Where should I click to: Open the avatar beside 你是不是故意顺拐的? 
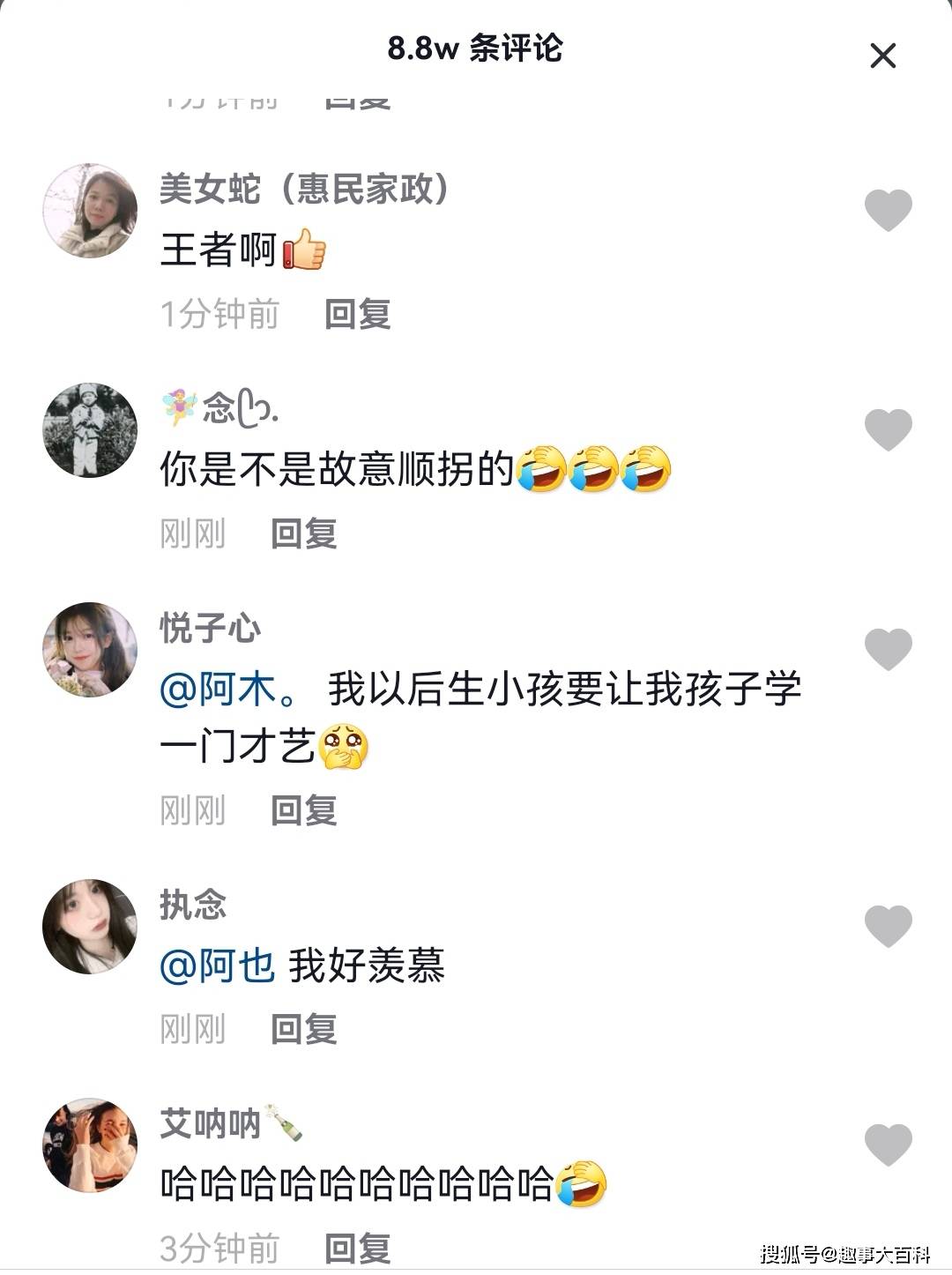coord(90,430)
